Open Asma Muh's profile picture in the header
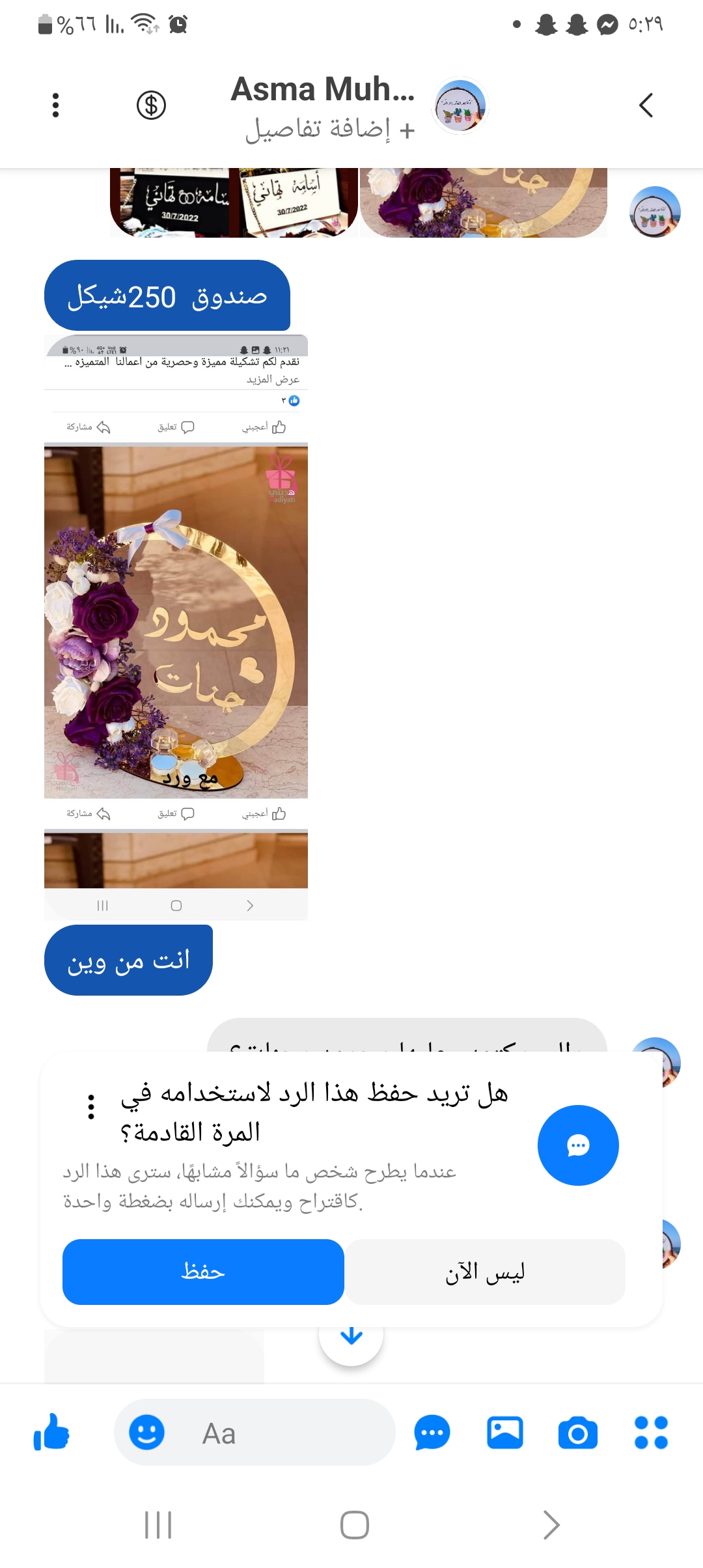This screenshot has width=703, height=1568. 461,105
